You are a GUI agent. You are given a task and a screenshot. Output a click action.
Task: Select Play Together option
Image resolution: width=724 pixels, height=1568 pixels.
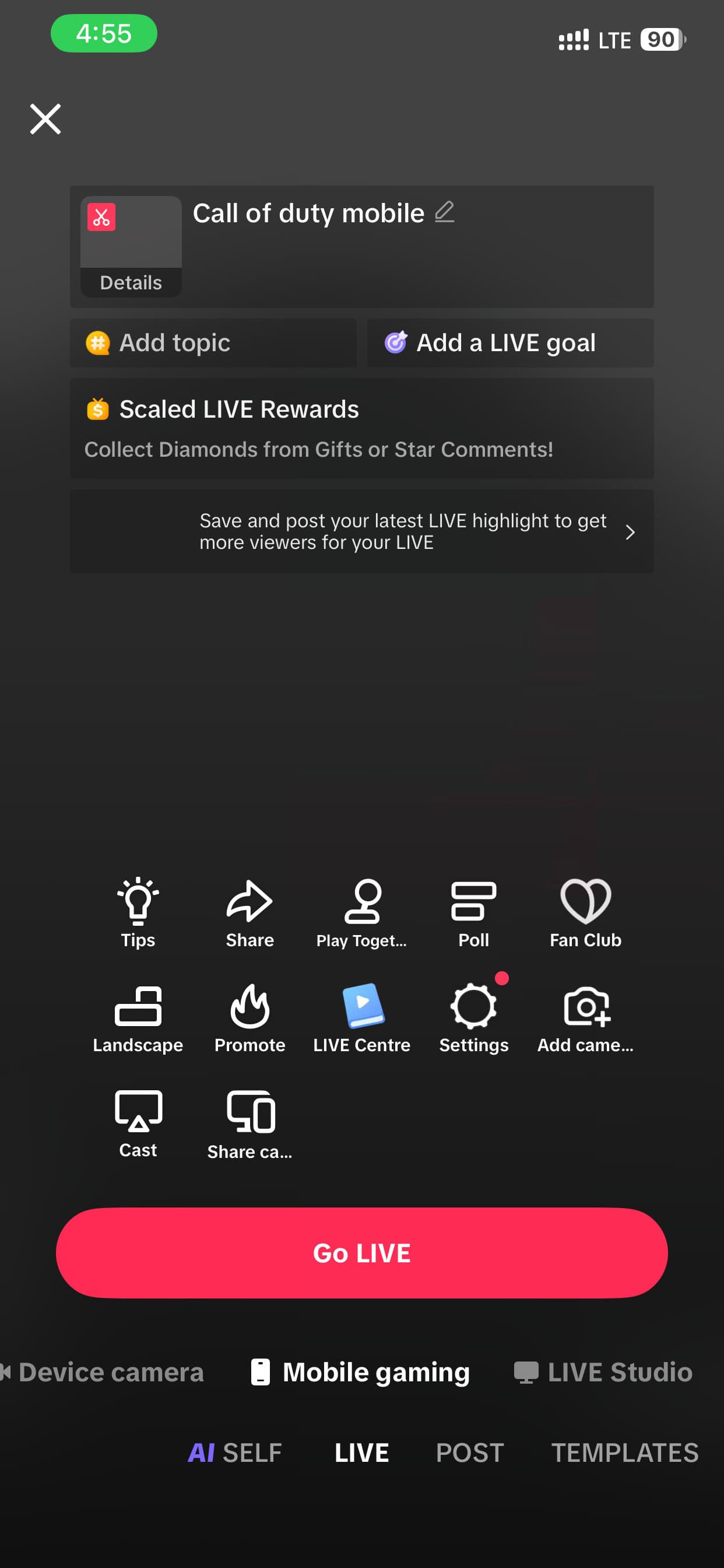click(x=361, y=913)
